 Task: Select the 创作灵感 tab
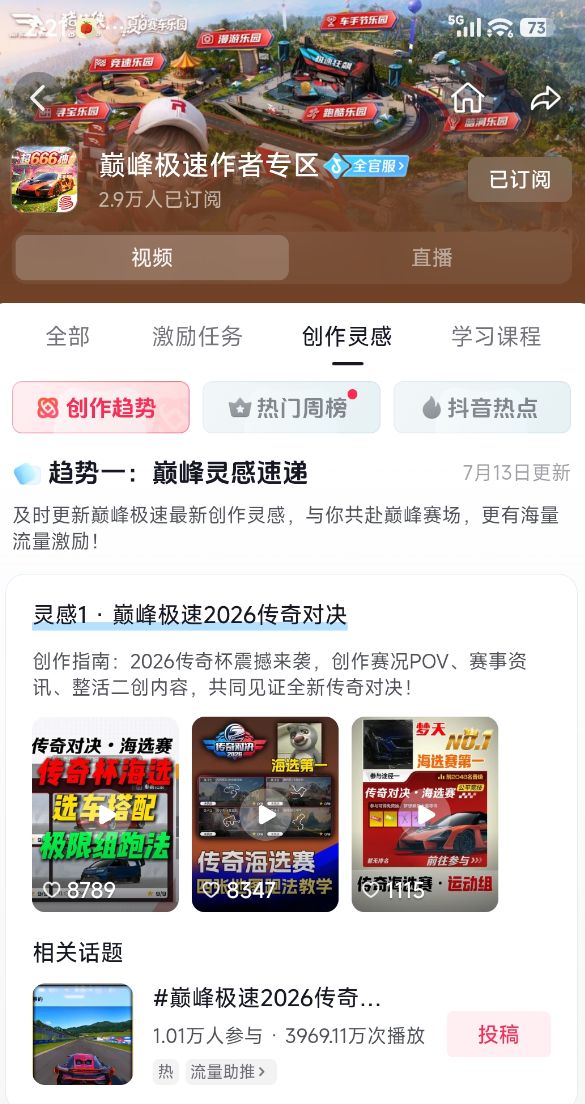tap(347, 337)
